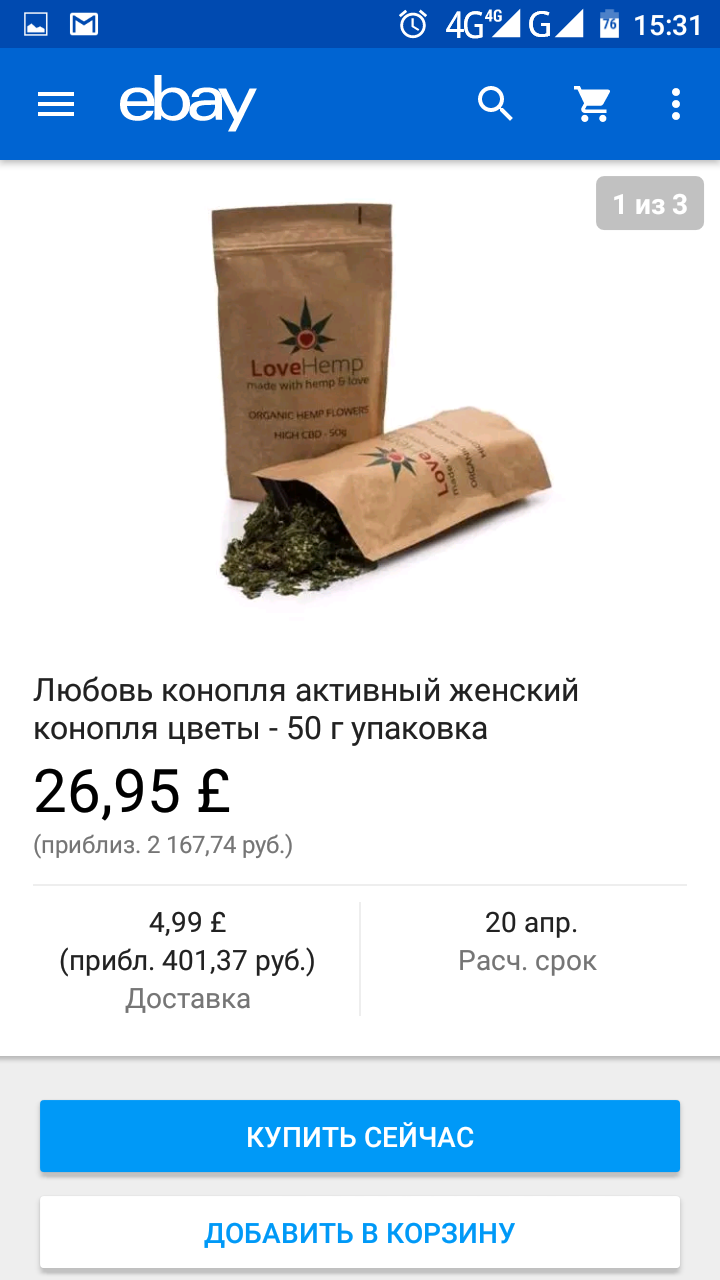
Task: Tap the КУПИТЬ СЕЙЧАС button
Action: click(360, 1136)
